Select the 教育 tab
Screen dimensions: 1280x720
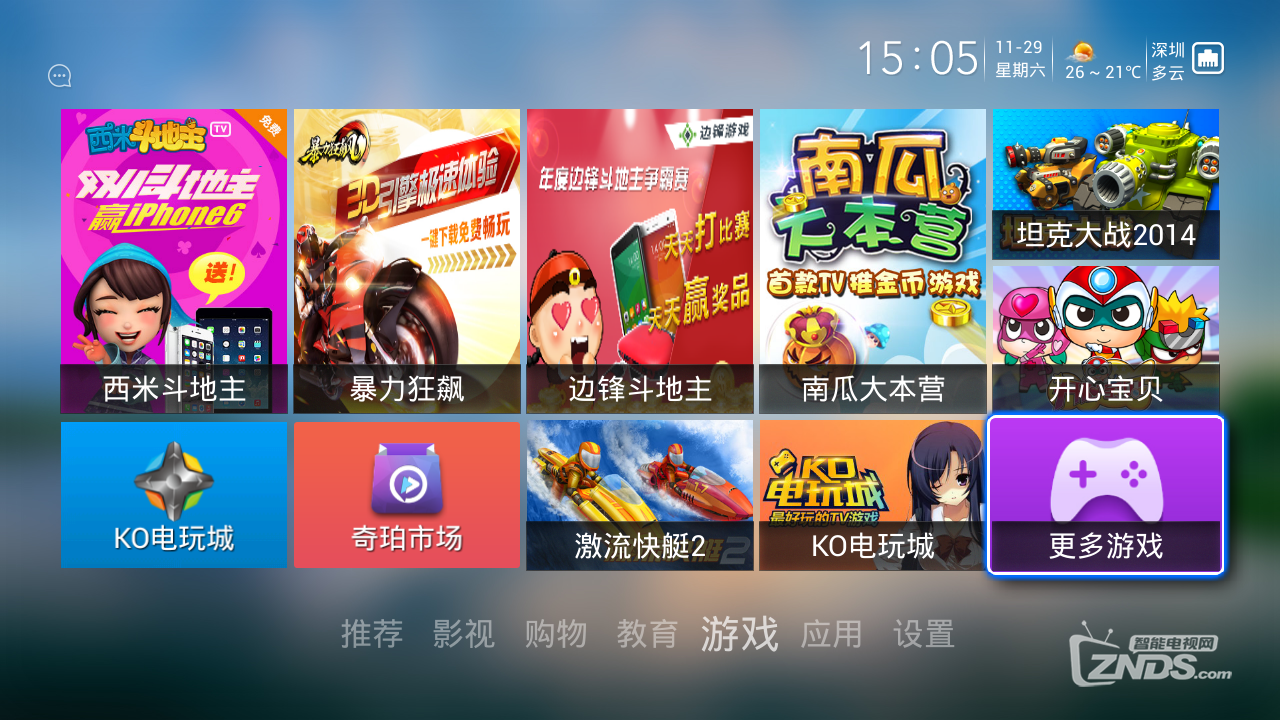(647, 634)
